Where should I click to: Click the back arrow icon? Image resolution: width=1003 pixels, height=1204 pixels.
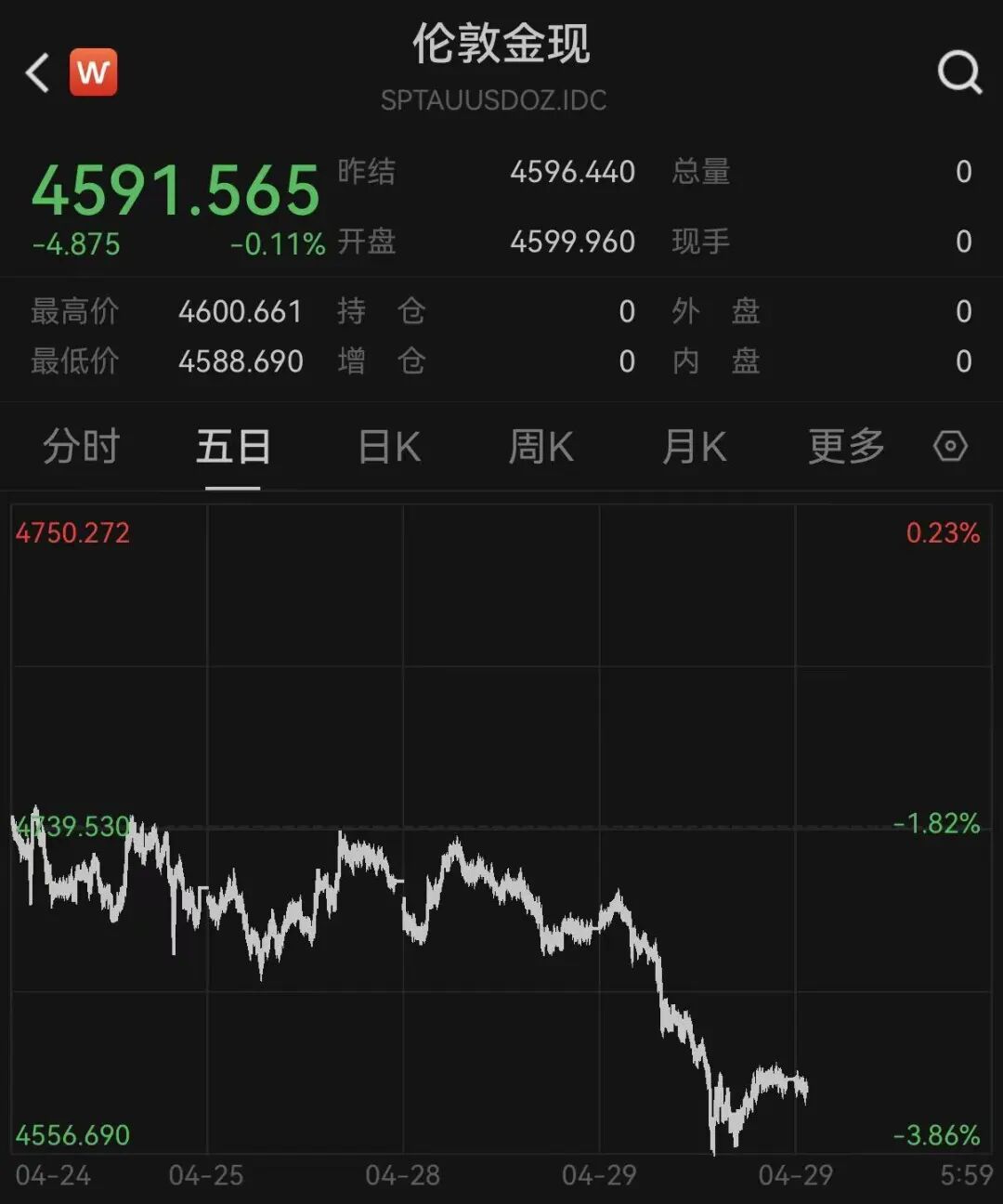[x=35, y=72]
